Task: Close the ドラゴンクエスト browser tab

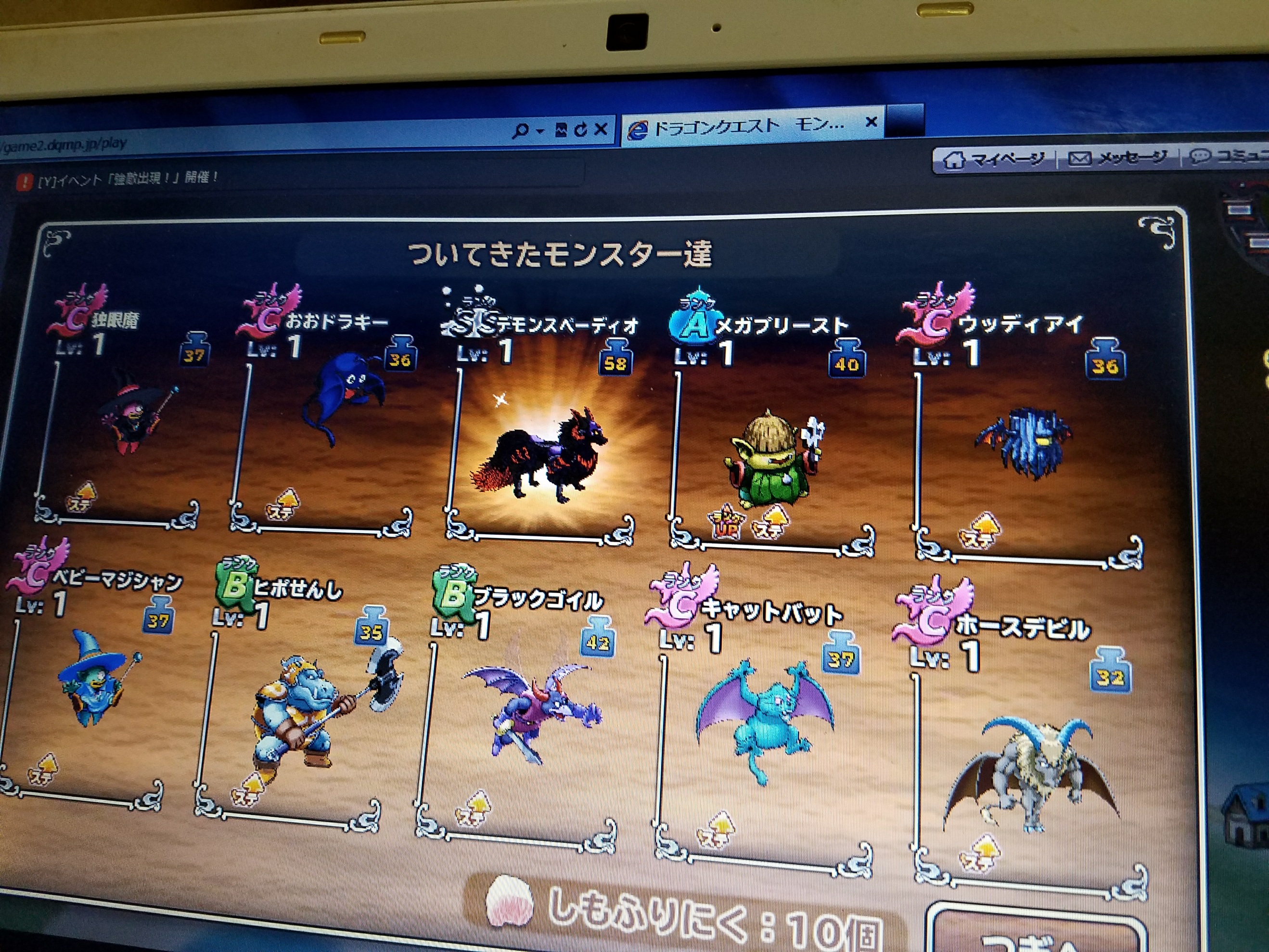Action: coord(871,122)
